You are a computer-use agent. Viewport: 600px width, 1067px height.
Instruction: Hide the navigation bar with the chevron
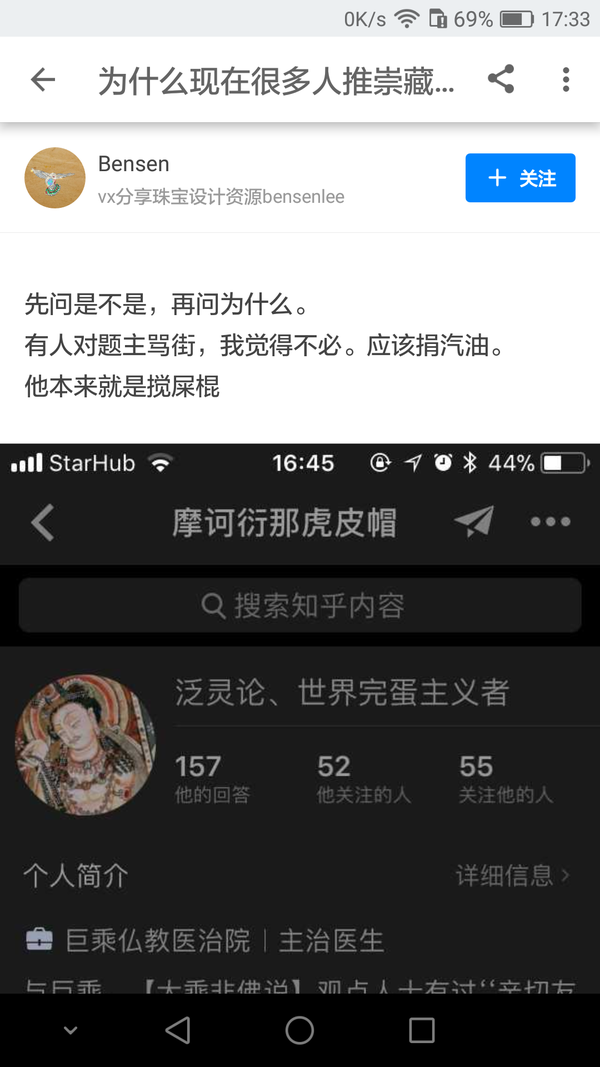point(70,1030)
